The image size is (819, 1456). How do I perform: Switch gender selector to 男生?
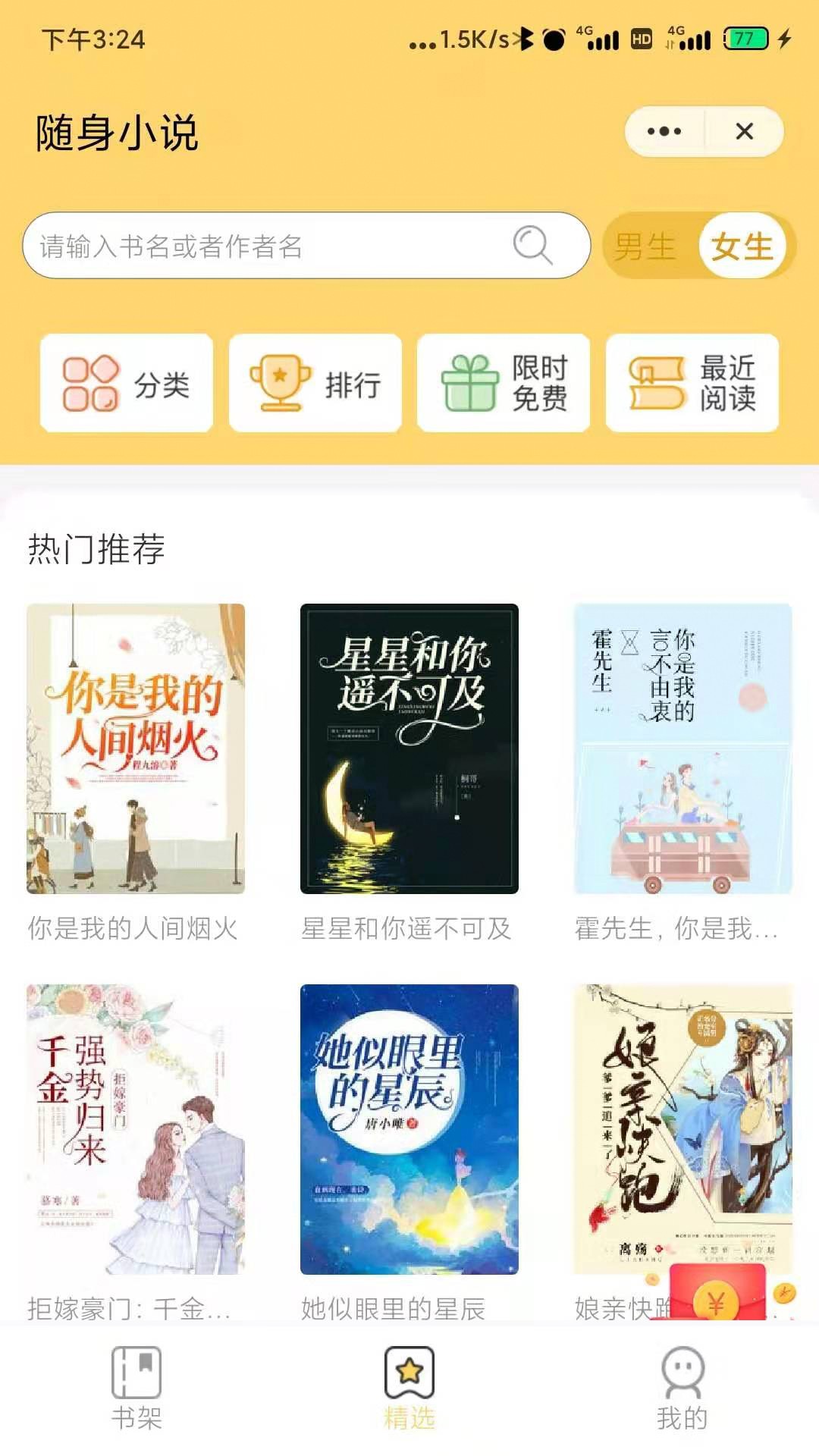645,246
